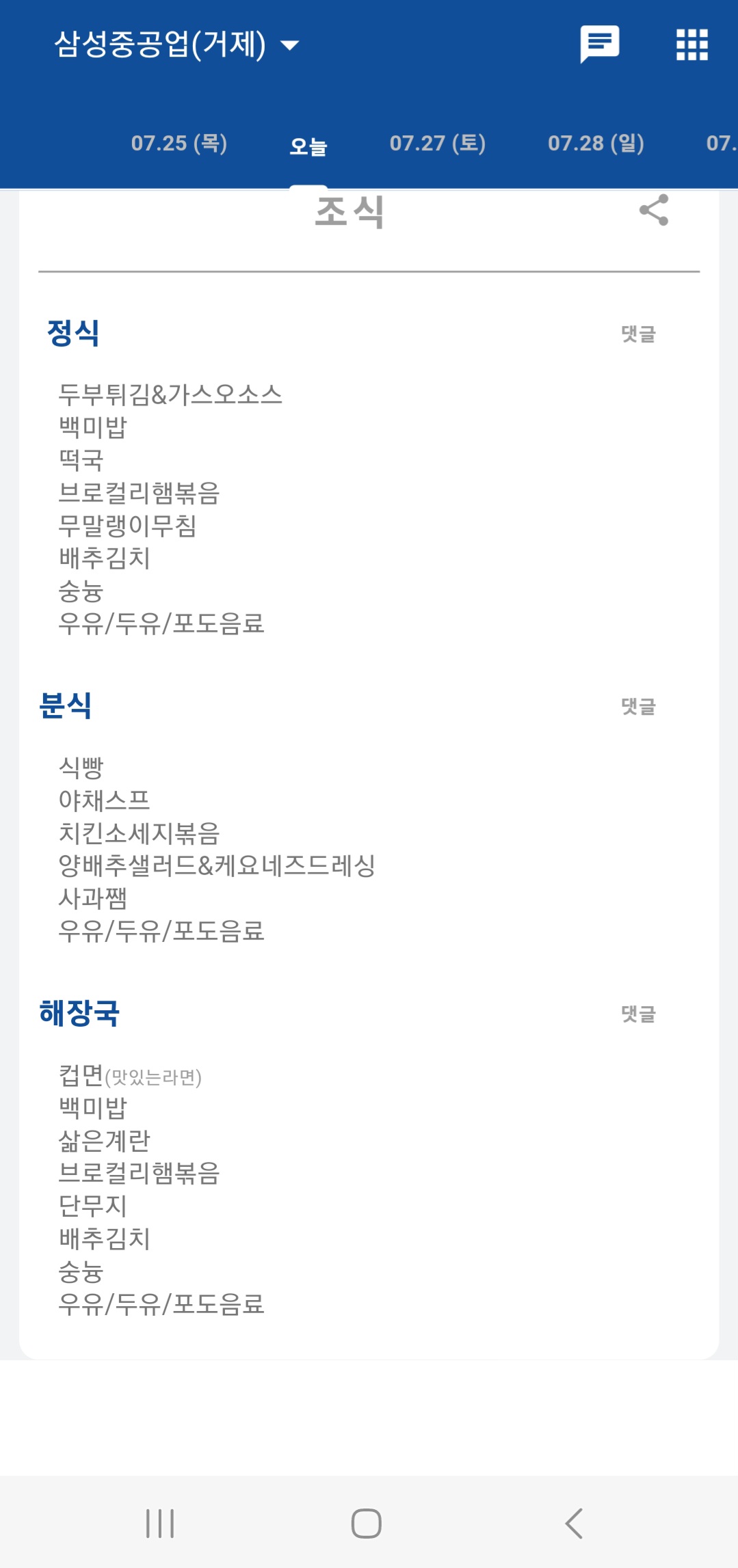Screen dimensions: 738x1568
Task: Switch to the 07.27 (토) date tab
Action: (438, 144)
